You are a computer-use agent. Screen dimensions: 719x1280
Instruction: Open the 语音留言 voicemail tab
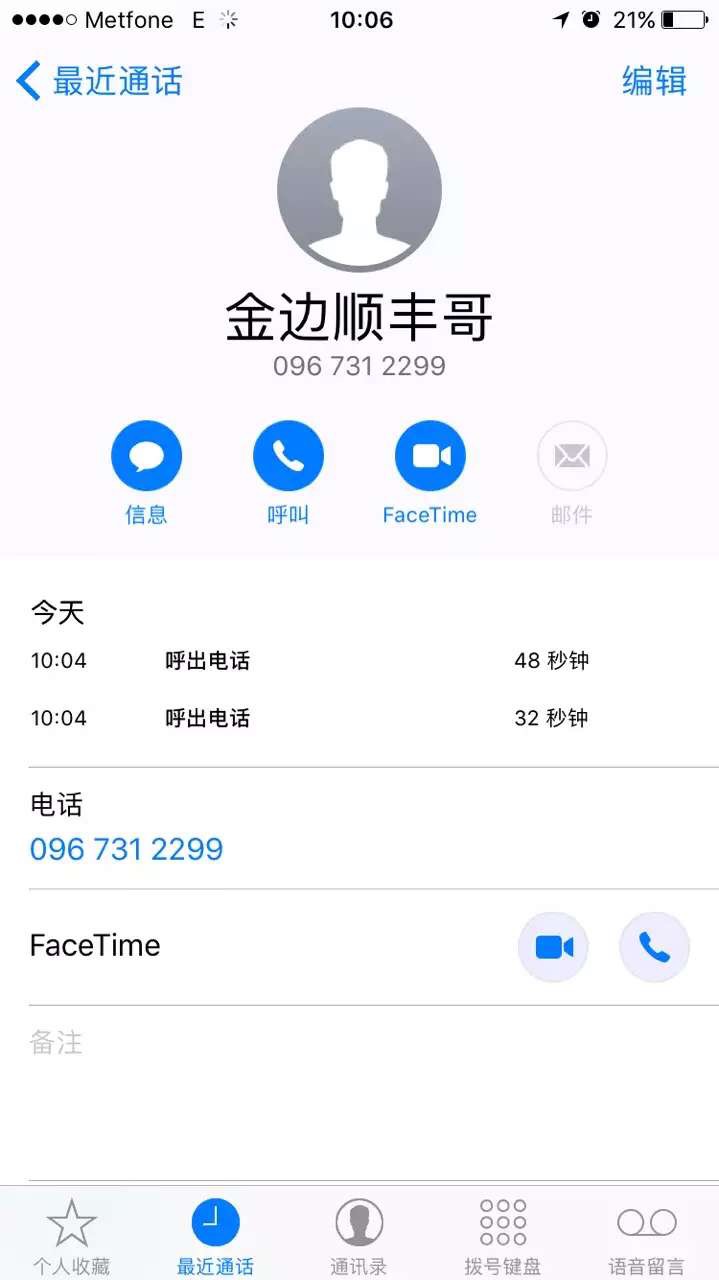[x=647, y=1236]
